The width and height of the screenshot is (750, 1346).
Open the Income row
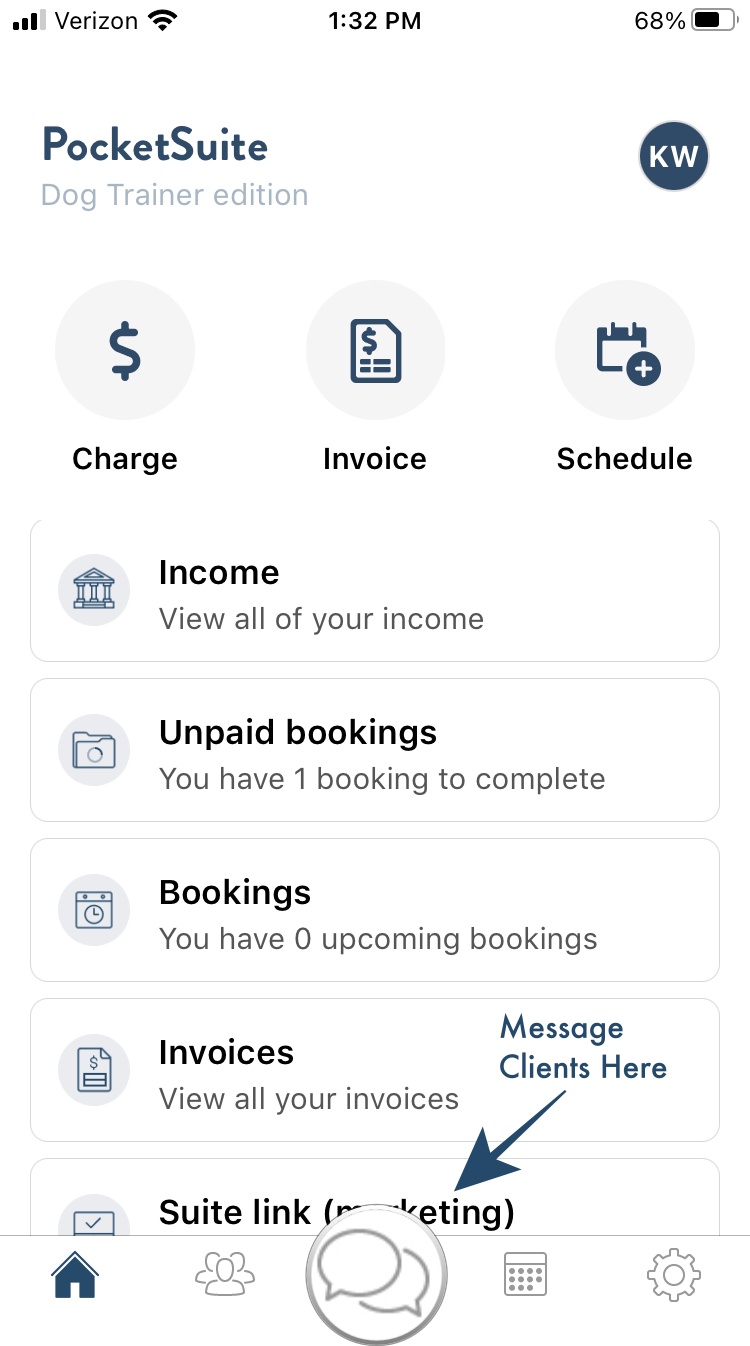click(x=375, y=591)
